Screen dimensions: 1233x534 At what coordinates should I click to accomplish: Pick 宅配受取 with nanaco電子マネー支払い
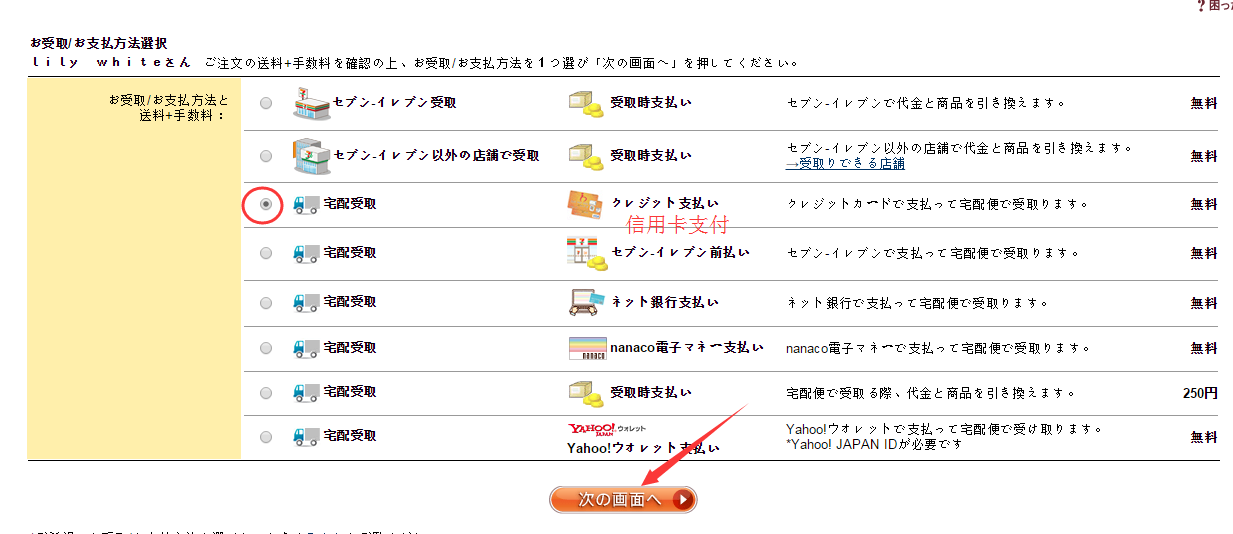tap(265, 348)
